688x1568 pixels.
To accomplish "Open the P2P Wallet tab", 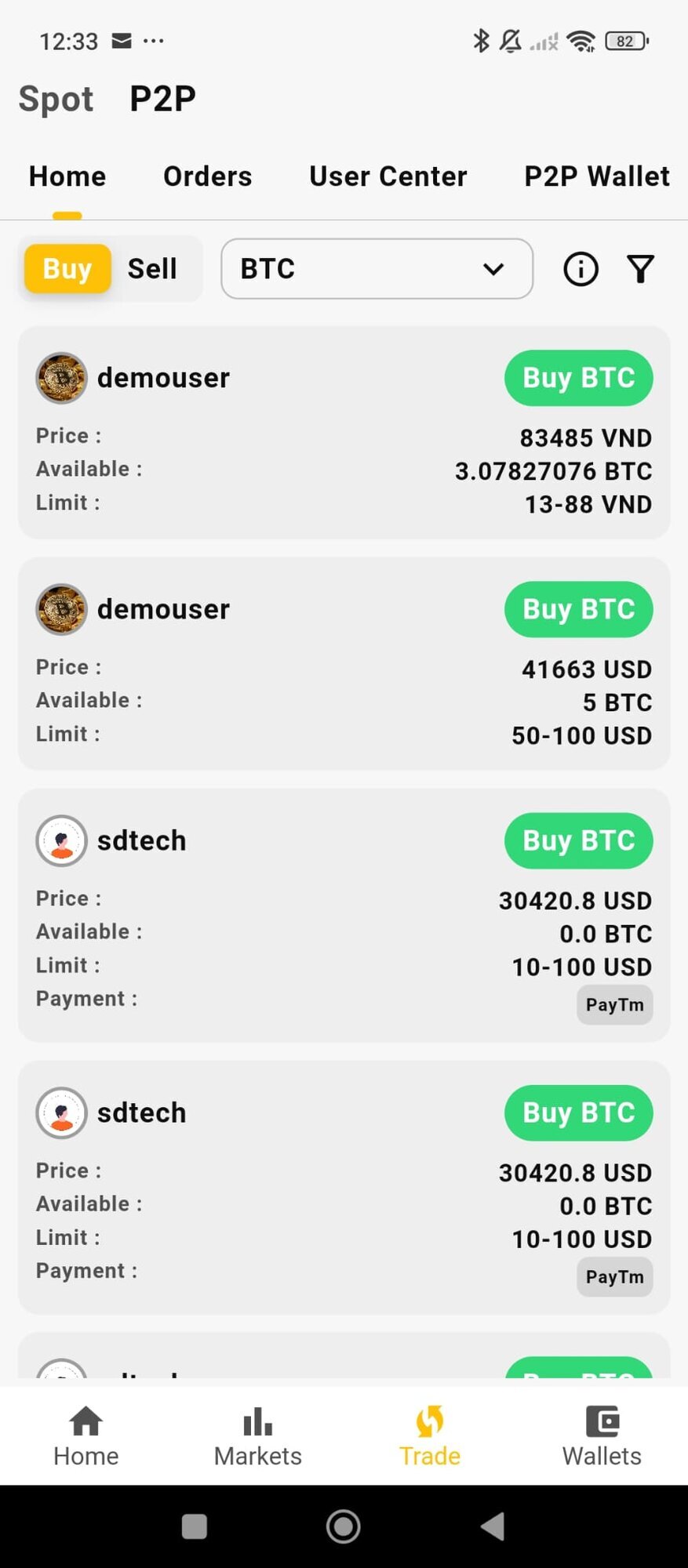I will tap(596, 176).
